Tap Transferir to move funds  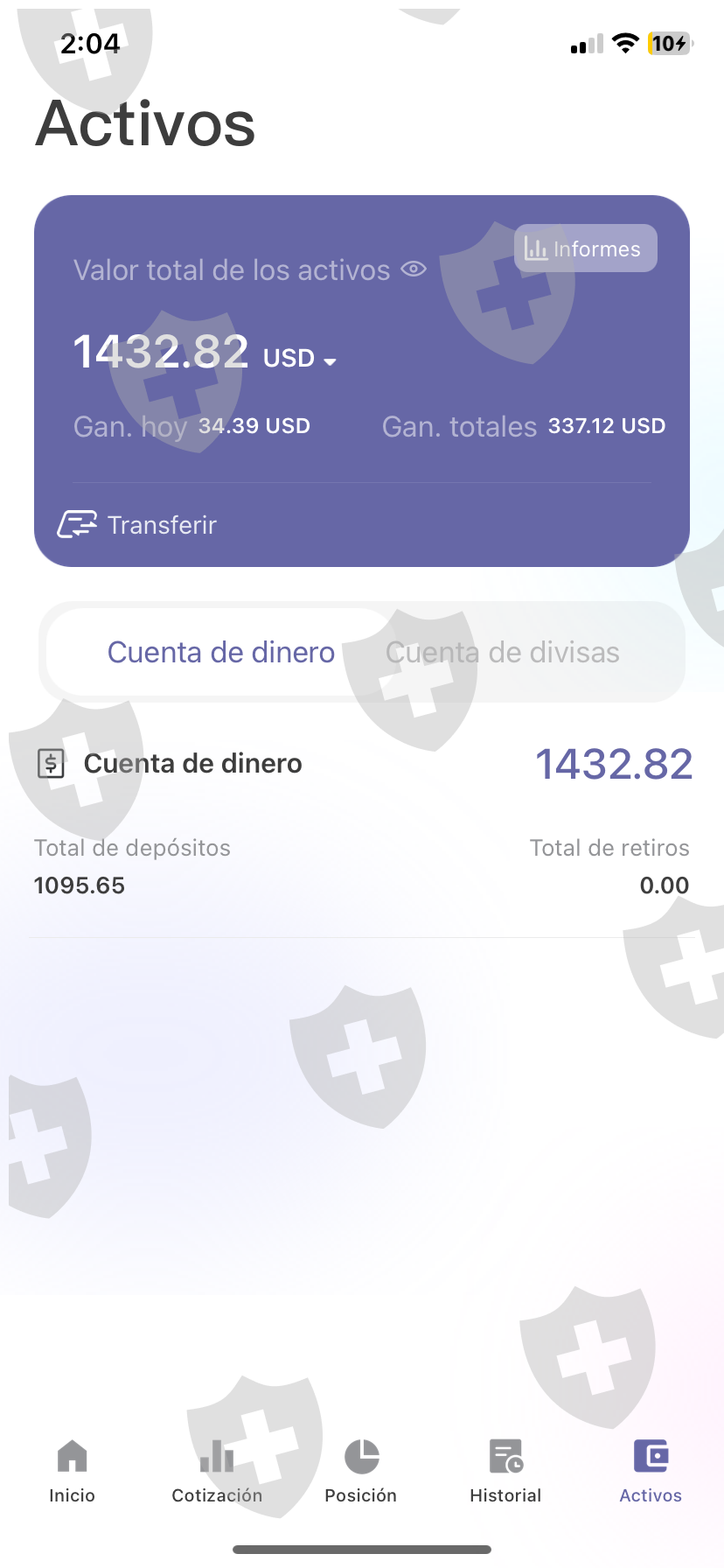click(x=138, y=525)
